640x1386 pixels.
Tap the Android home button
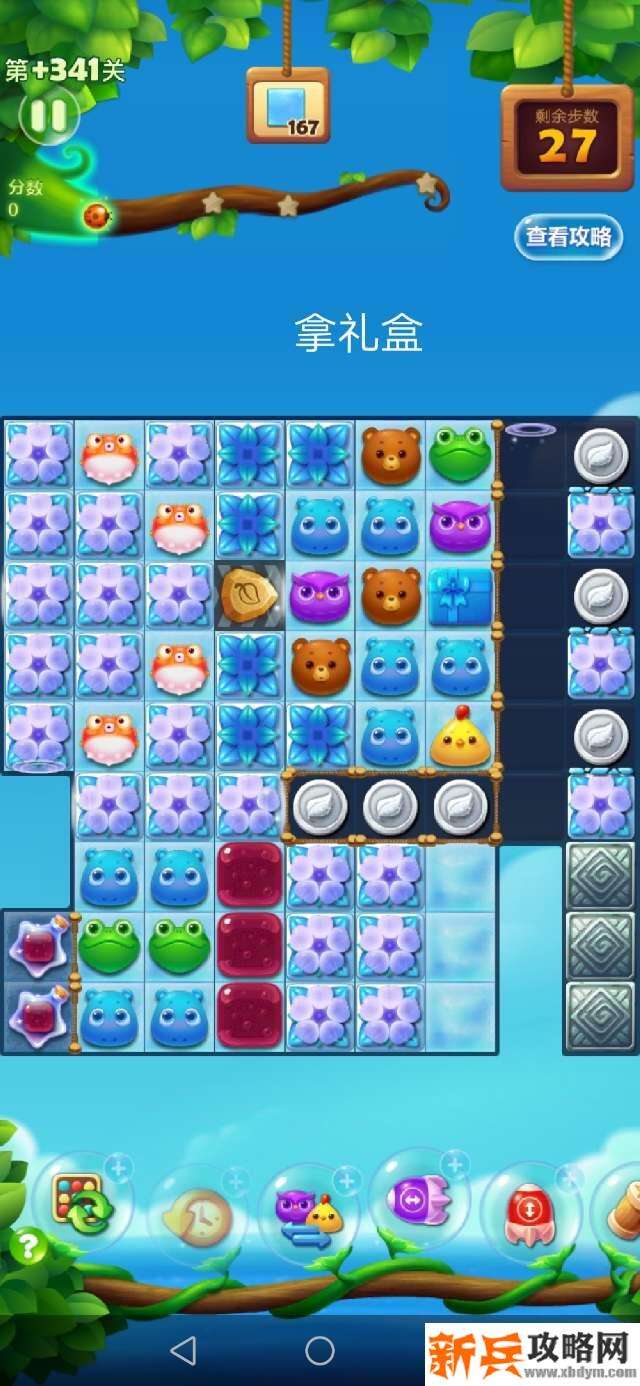coord(320,1351)
